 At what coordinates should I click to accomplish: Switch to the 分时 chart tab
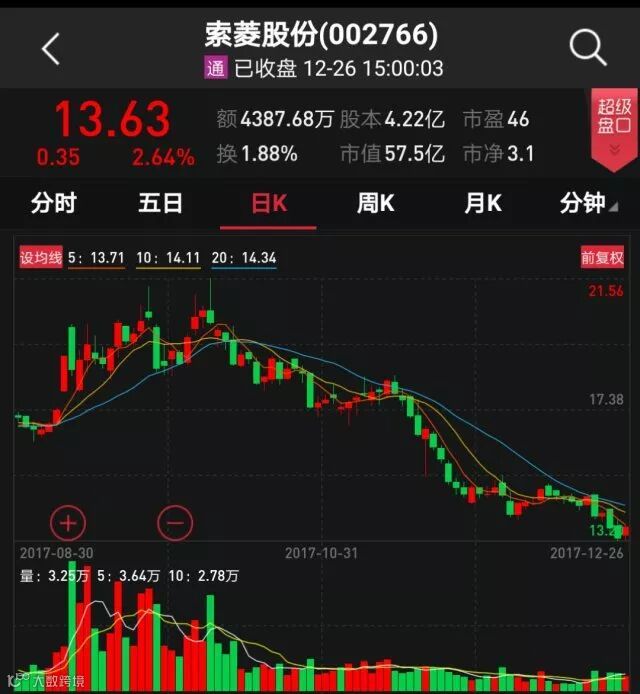click(x=53, y=204)
